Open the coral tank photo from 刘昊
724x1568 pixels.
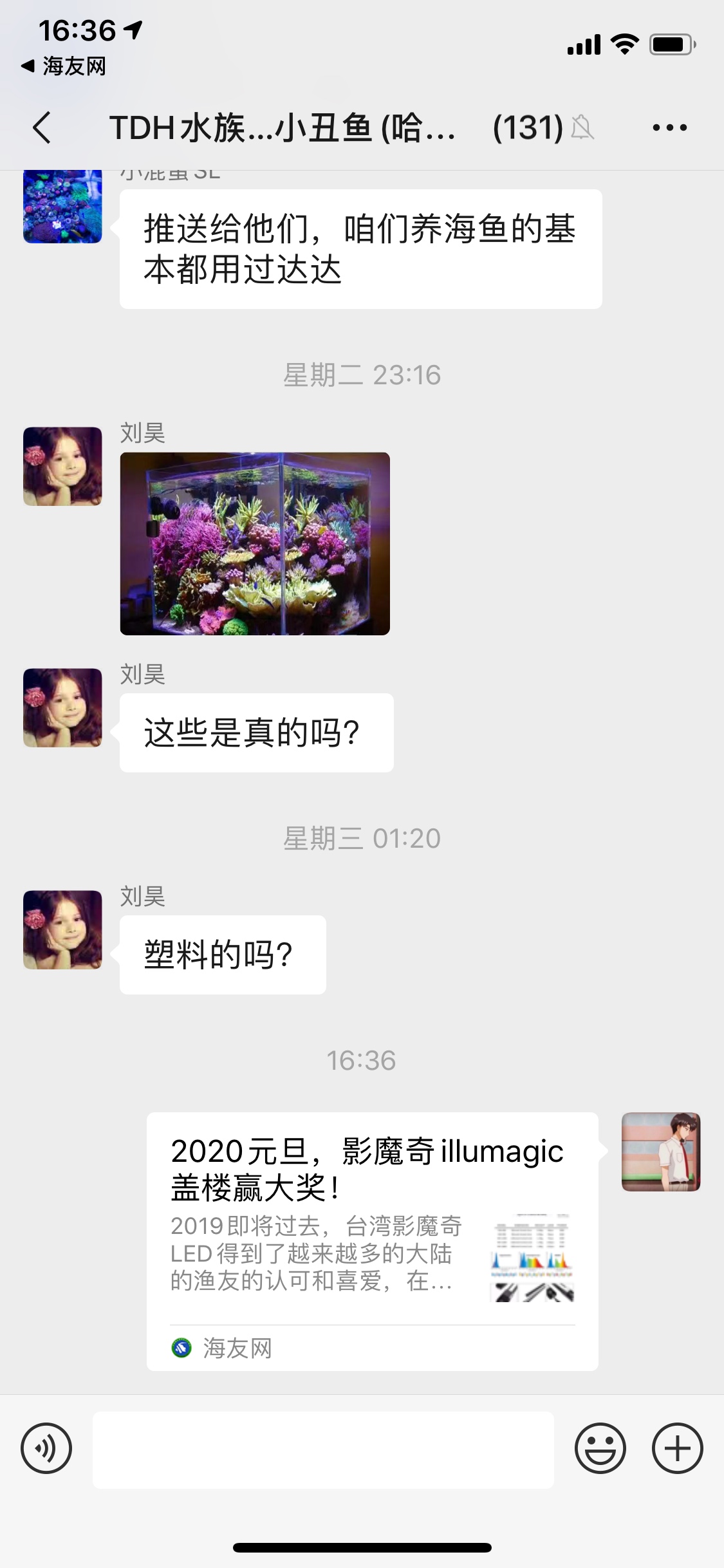coord(255,544)
